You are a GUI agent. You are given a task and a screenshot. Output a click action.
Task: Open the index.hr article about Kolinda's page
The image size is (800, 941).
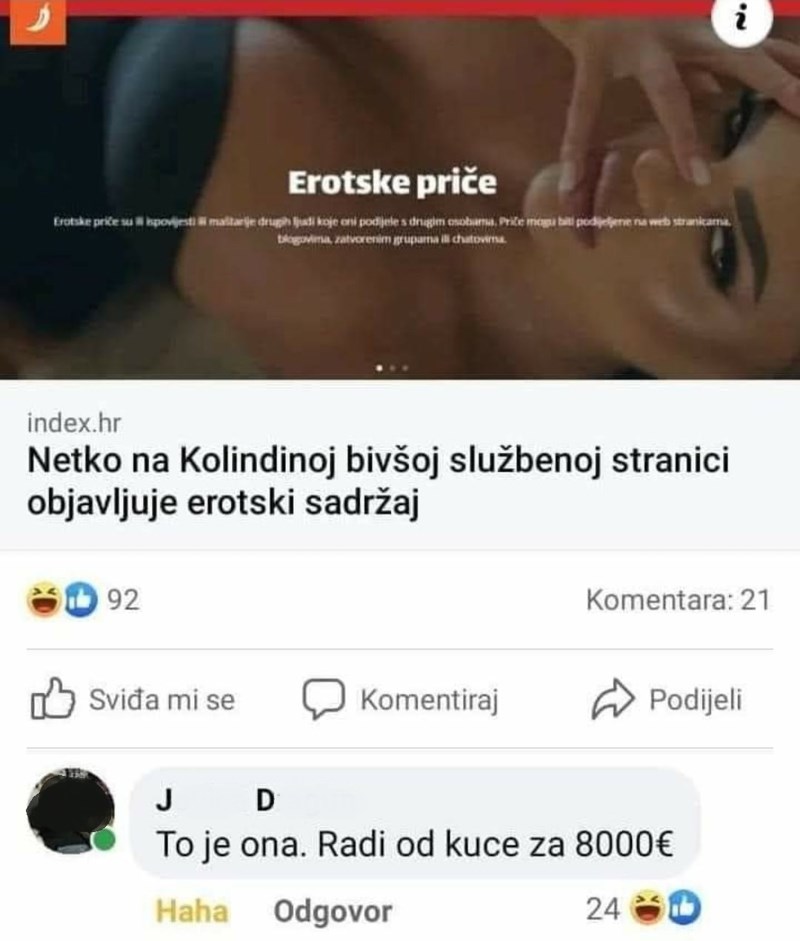click(x=377, y=483)
